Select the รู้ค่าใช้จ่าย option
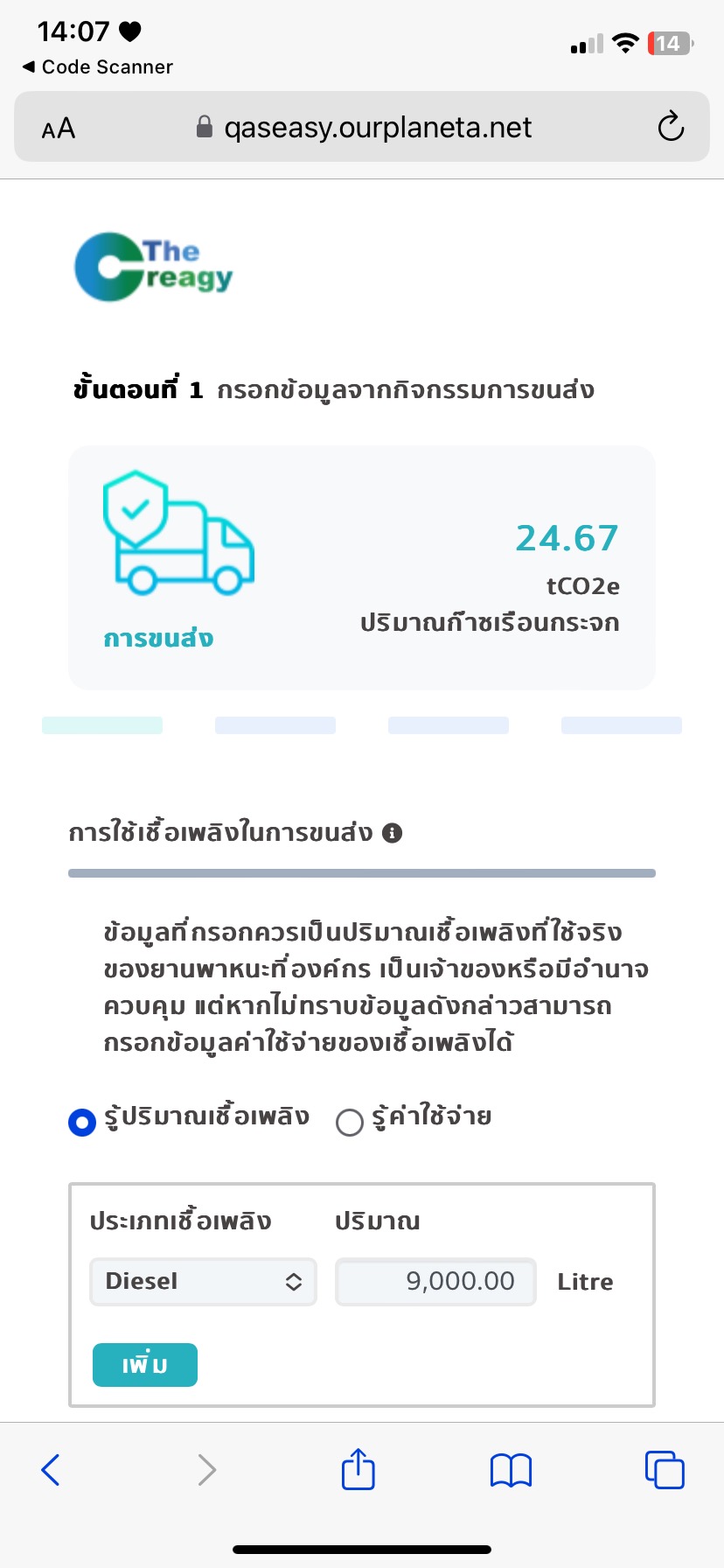This screenshot has width=724, height=1568. pyautogui.click(x=350, y=1122)
